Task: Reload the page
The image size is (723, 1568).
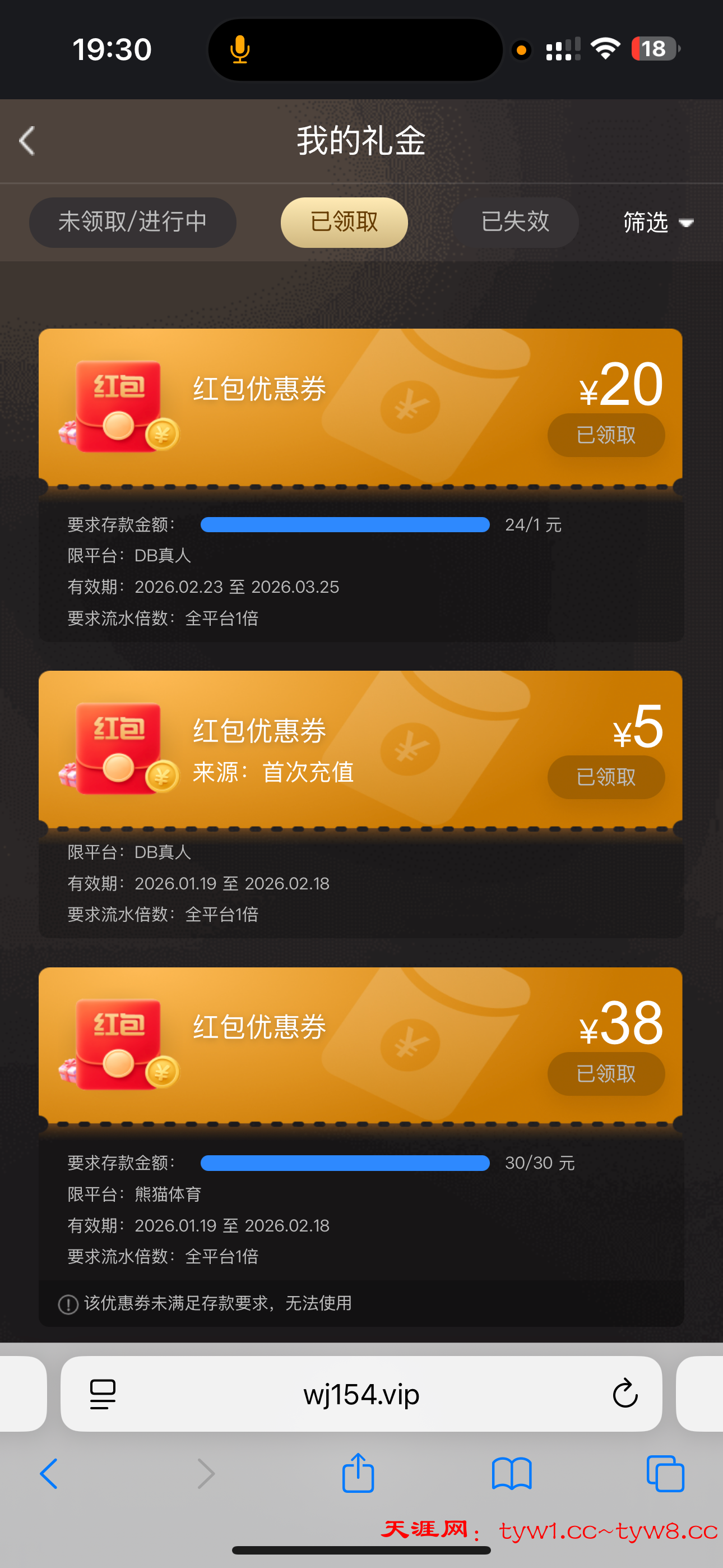Action: coord(624,1394)
